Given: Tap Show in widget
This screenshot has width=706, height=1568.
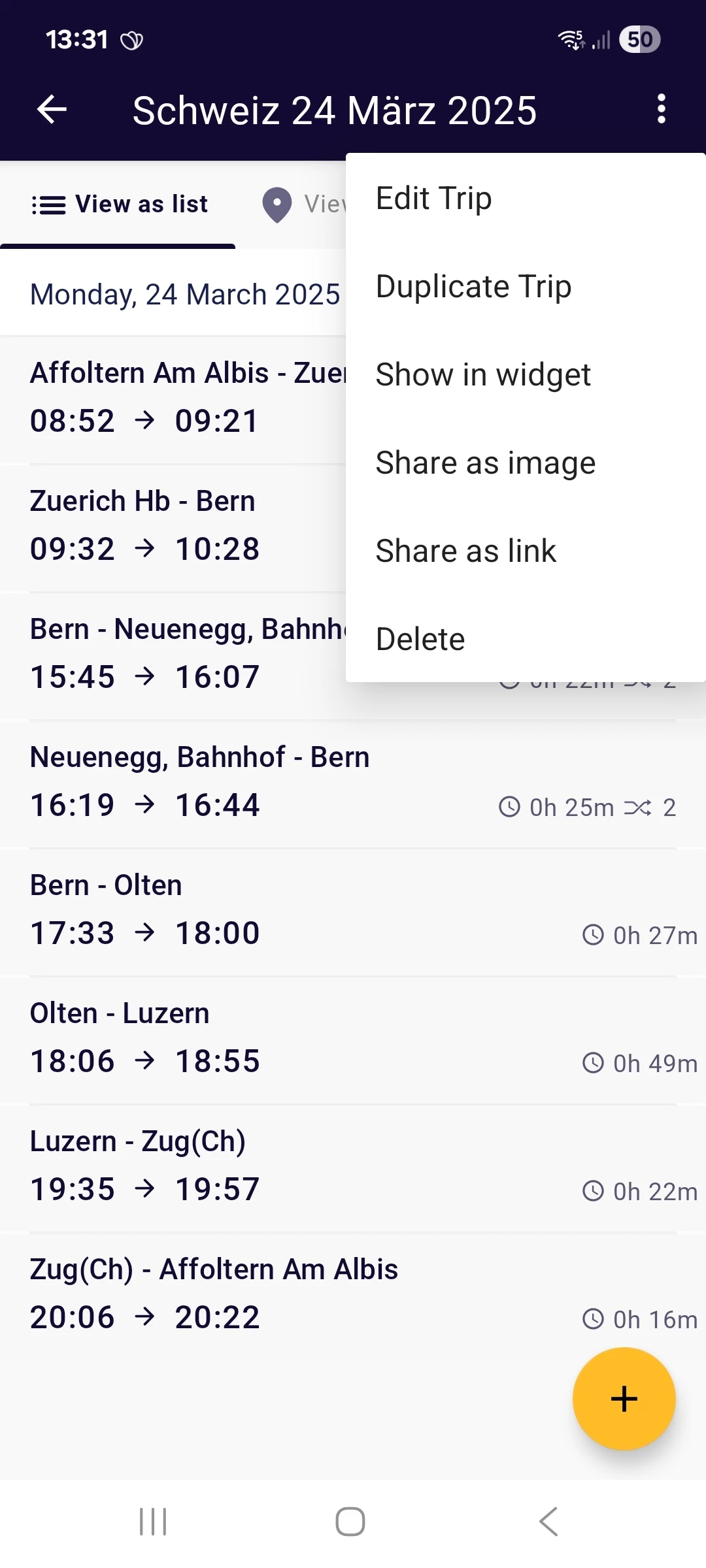Looking at the screenshot, I should pos(482,374).
